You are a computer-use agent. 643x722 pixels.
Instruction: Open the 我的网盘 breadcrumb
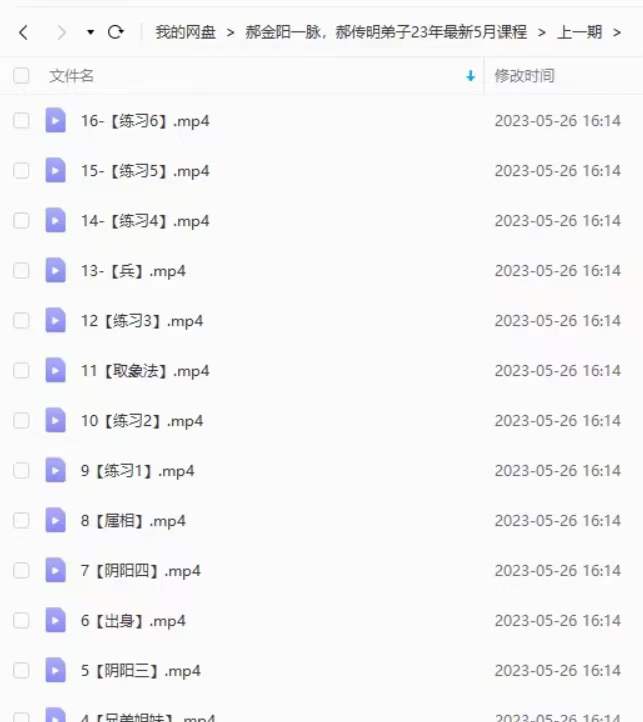tap(184, 32)
